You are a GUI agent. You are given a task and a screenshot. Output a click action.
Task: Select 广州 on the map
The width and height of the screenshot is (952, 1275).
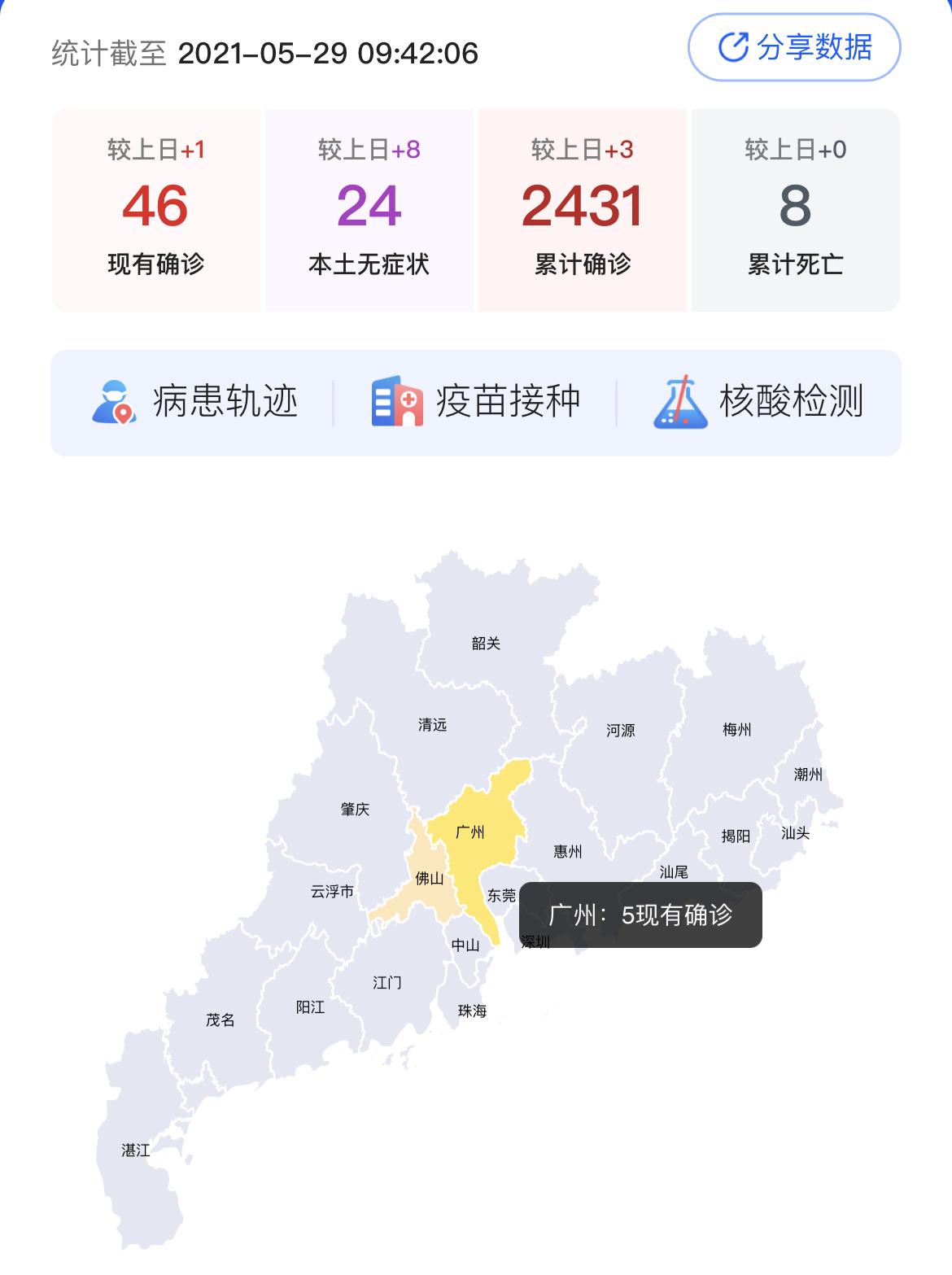tap(471, 833)
